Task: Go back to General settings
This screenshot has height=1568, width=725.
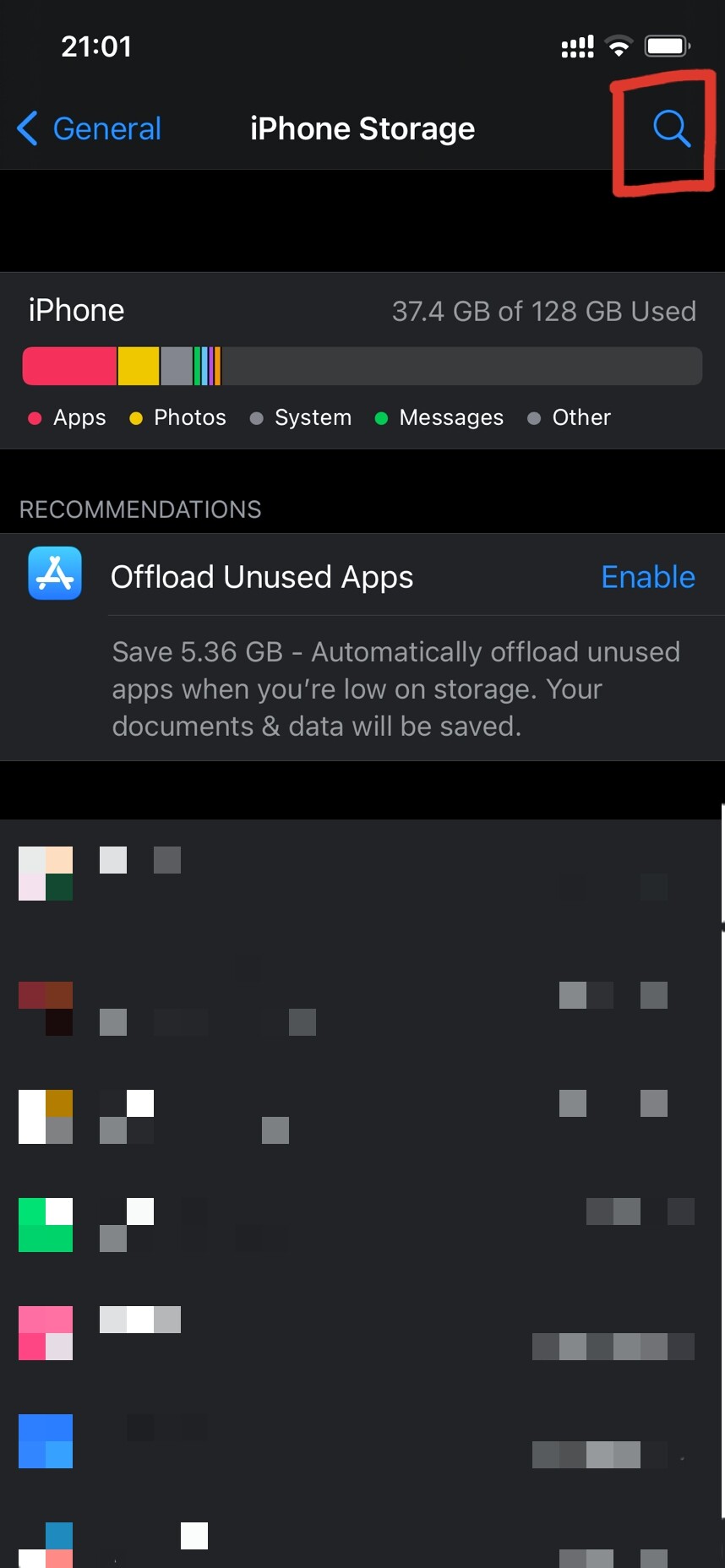Action: click(x=90, y=128)
